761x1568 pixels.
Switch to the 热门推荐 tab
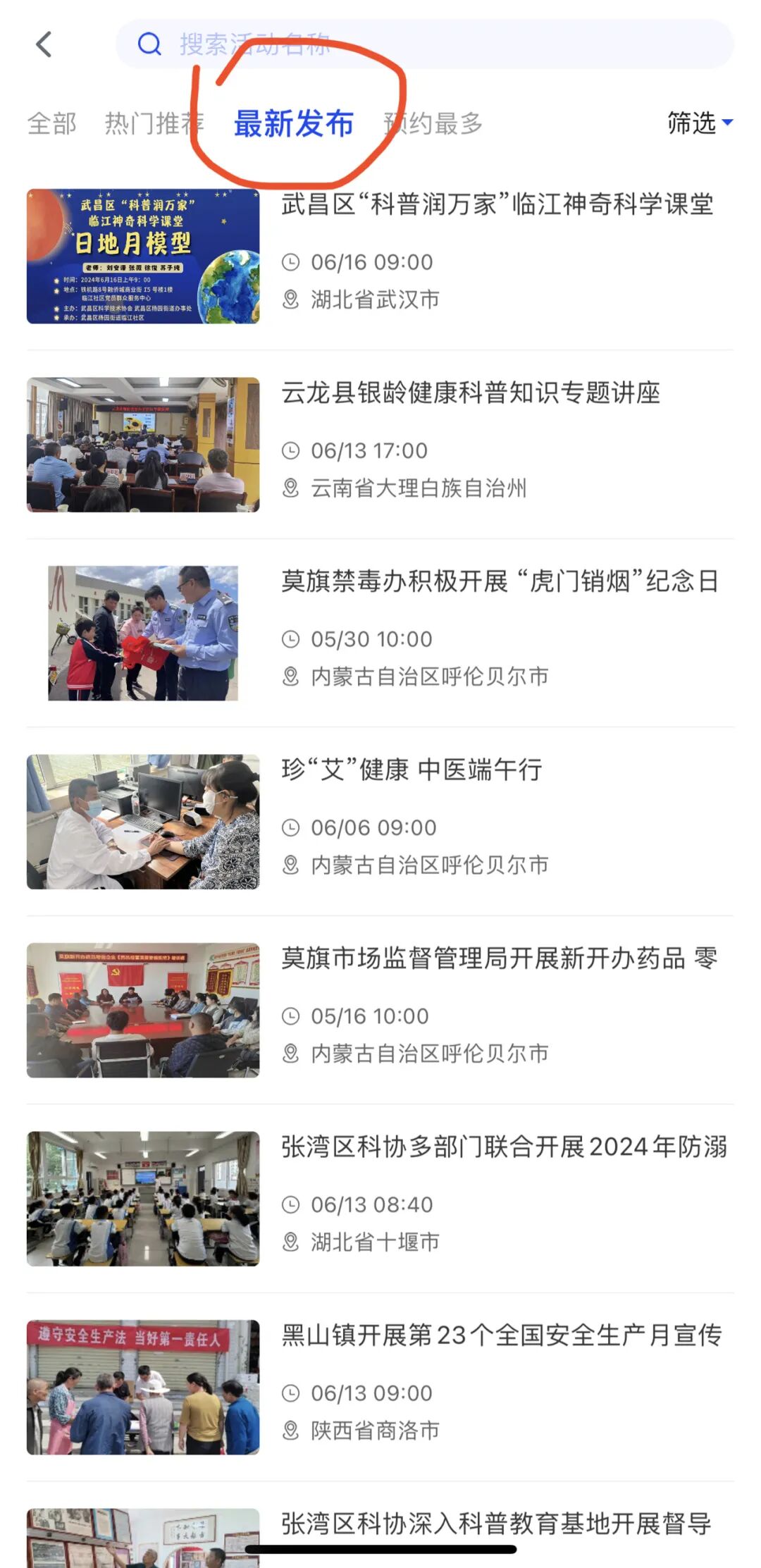[x=154, y=123]
